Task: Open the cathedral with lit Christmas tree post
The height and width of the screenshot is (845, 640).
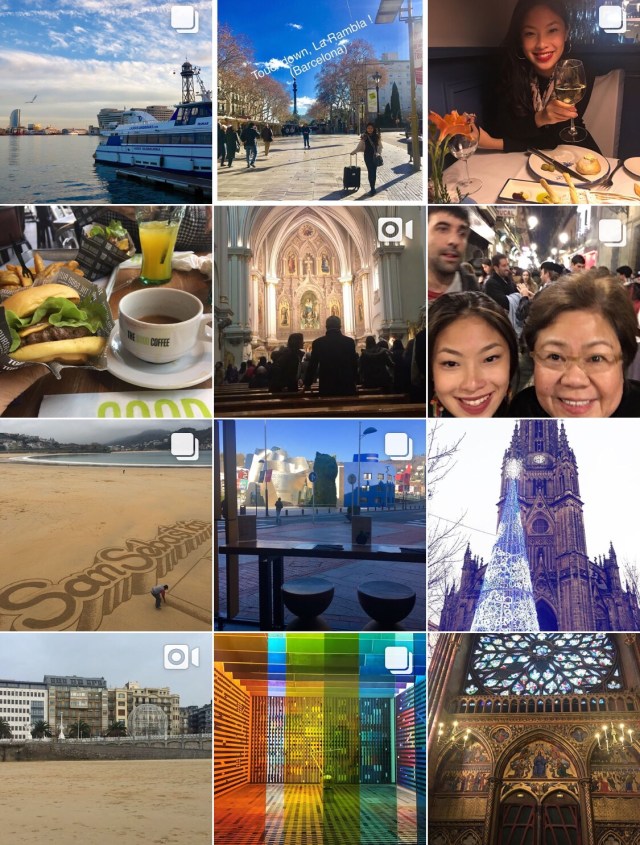Action: pos(534,525)
